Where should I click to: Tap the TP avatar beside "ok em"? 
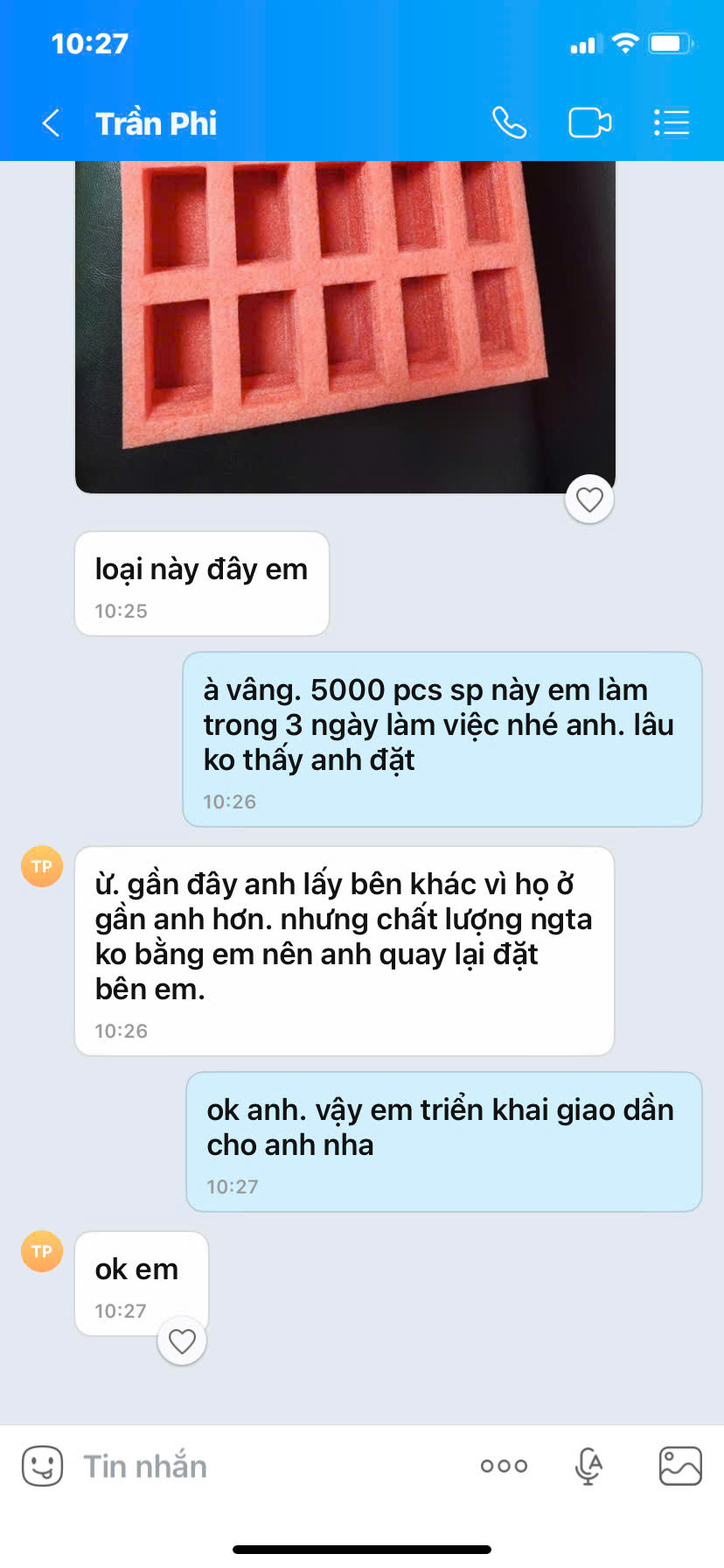point(41,1251)
